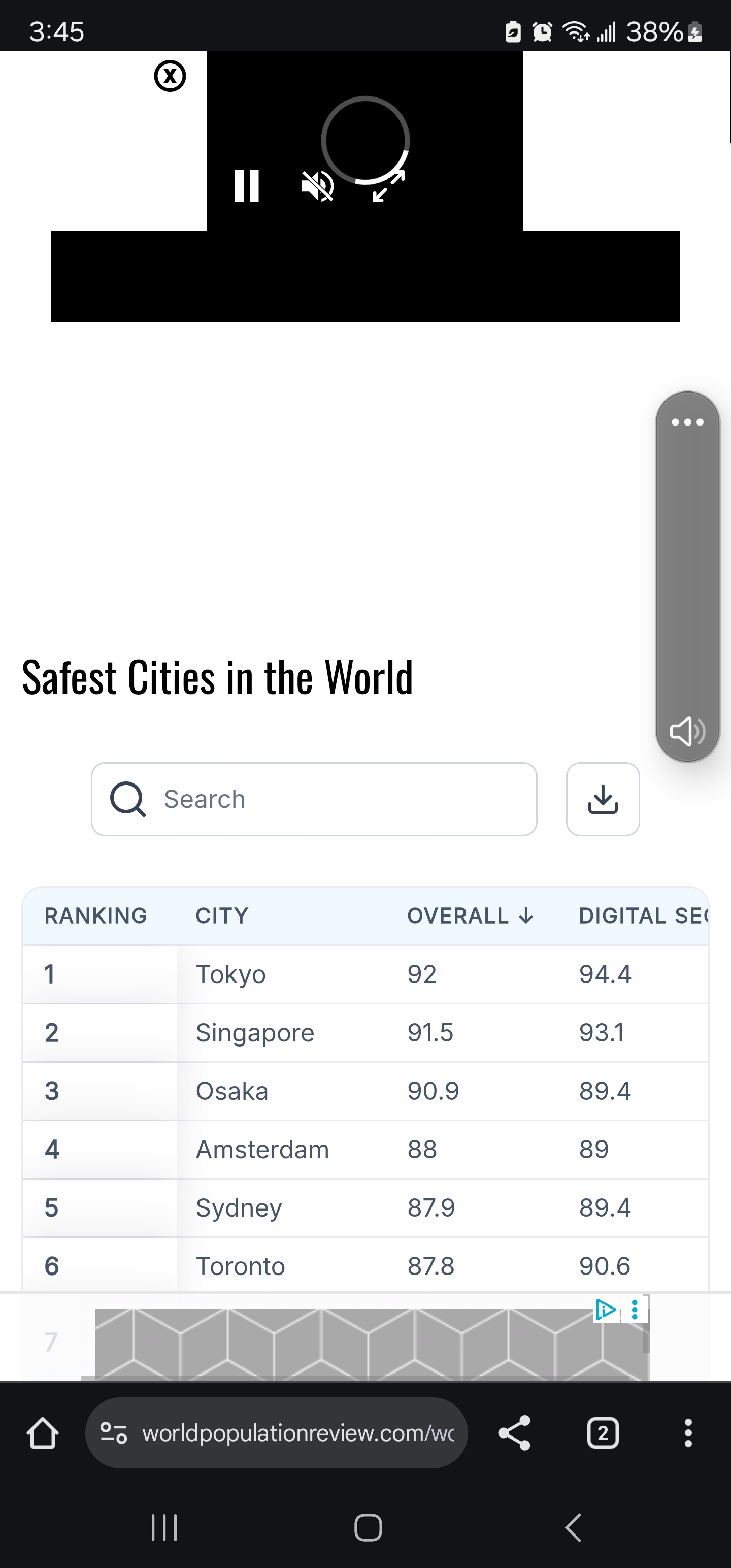This screenshot has width=731, height=1568.
Task: Download the safest cities data
Action: pos(603,799)
